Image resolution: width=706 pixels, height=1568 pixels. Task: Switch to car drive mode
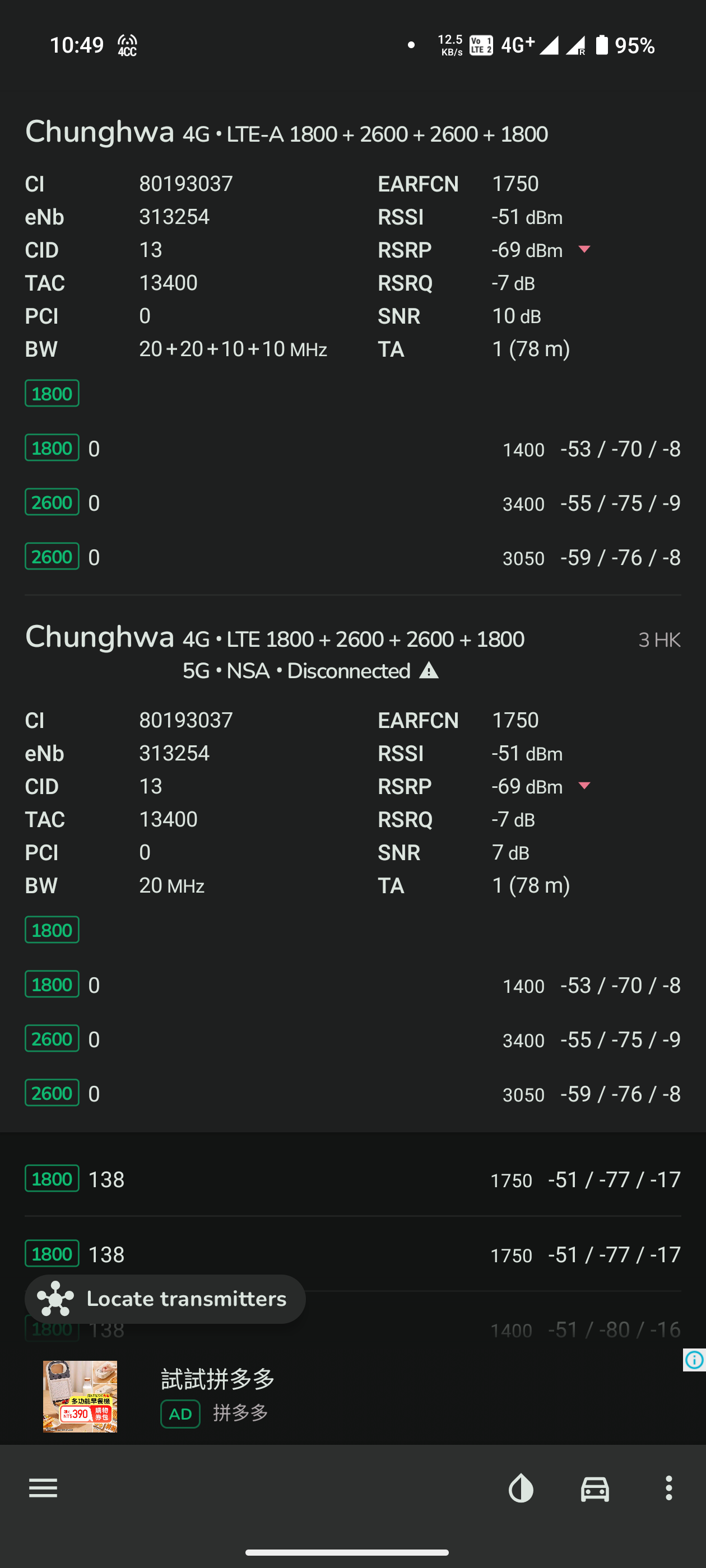coord(594,1488)
